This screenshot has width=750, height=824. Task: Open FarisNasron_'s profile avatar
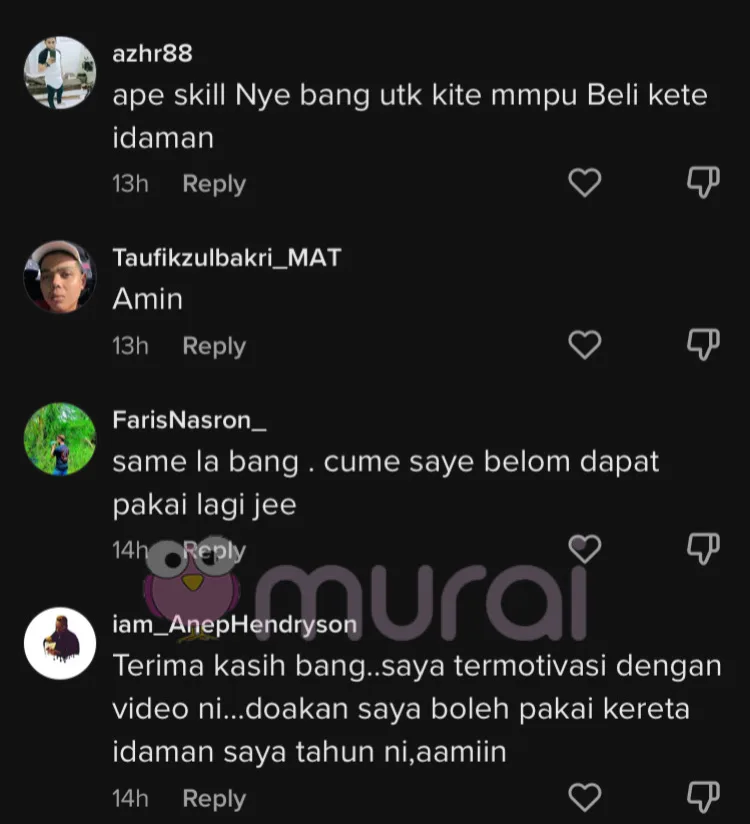point(59,439)
